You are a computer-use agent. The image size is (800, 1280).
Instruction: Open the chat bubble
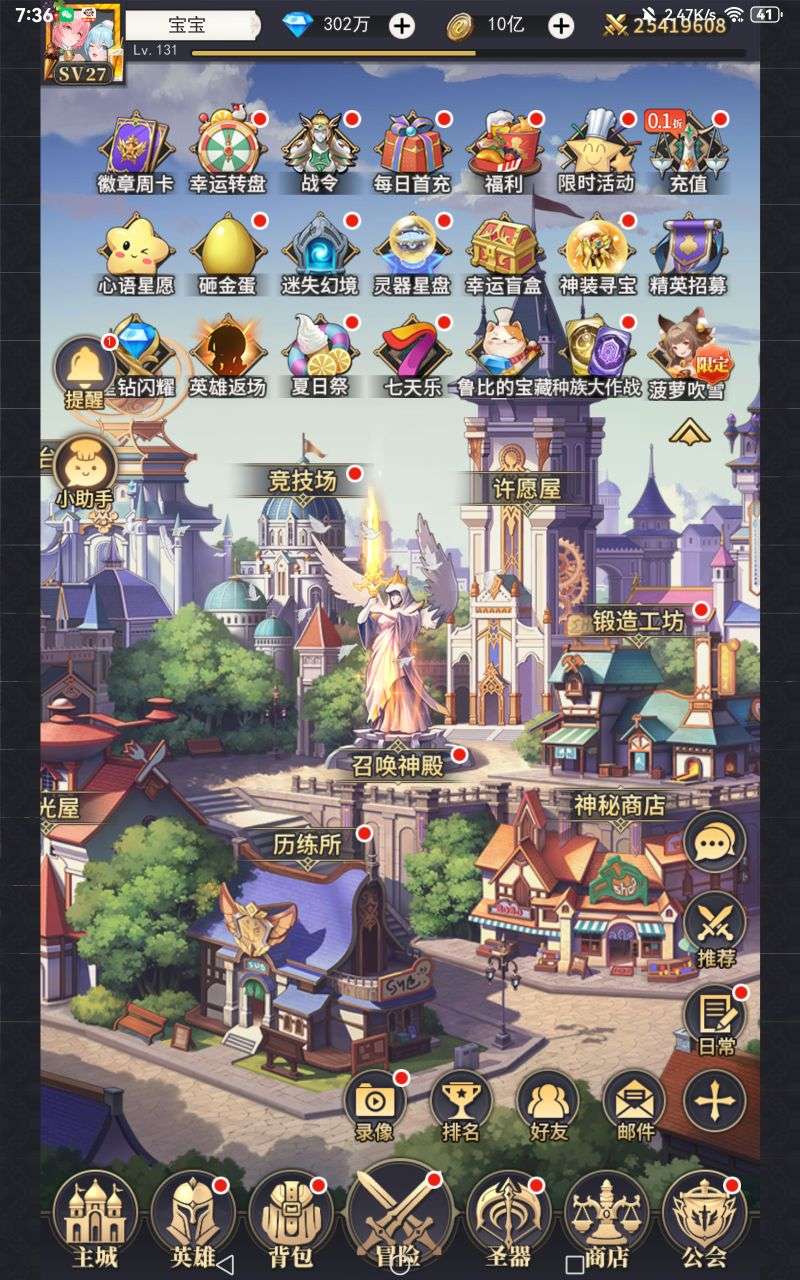click(714, 843)
